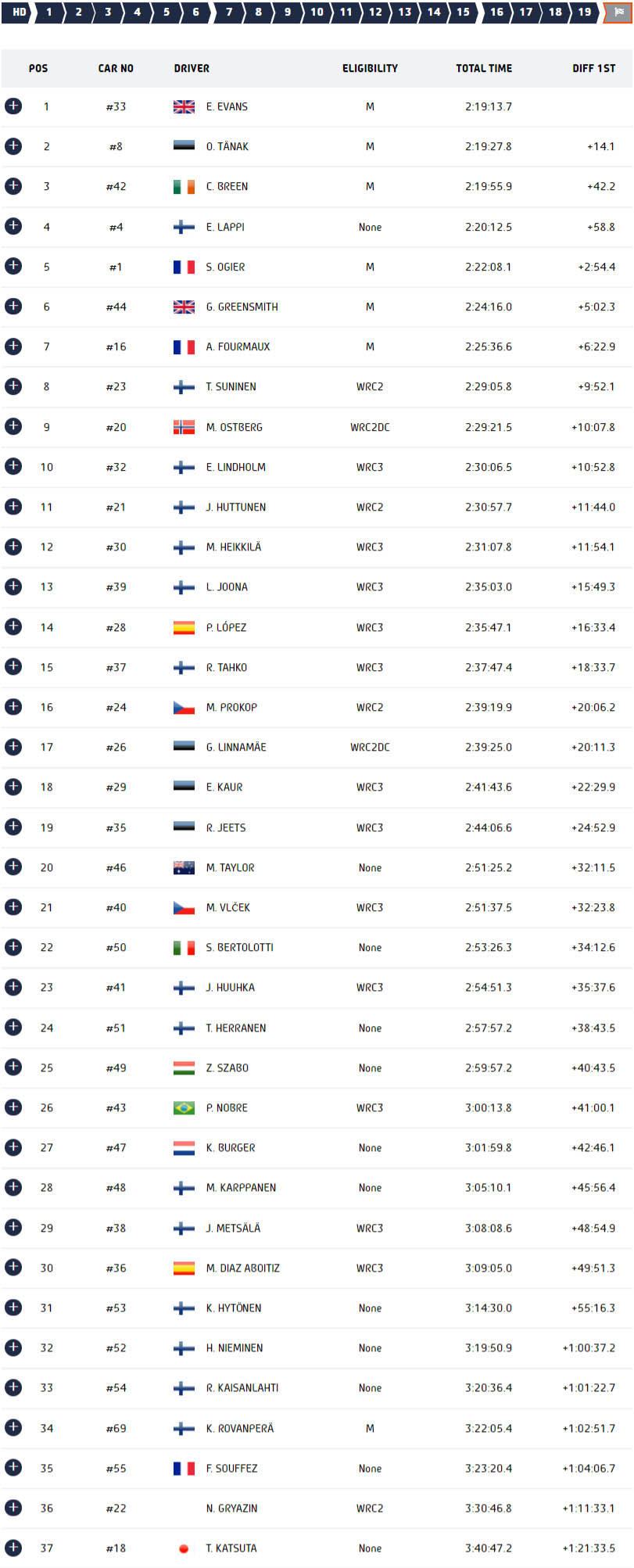Expand G. Greensmith row details

click(13, 306)
